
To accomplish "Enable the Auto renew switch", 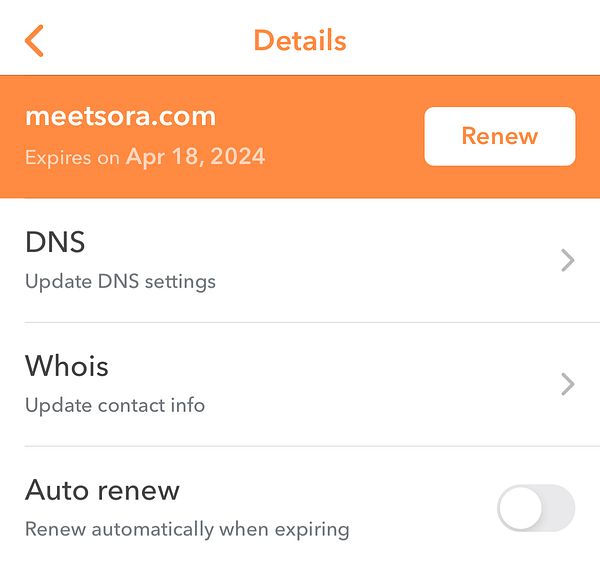I will 536,508.
